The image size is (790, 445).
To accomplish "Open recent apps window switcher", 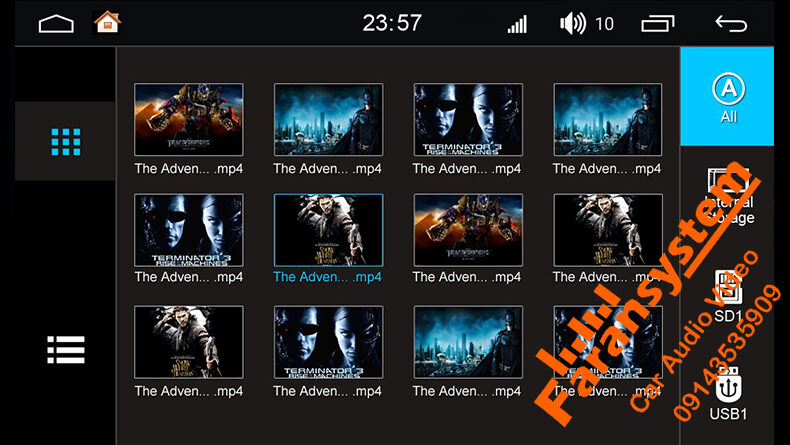I will [658, 22].
